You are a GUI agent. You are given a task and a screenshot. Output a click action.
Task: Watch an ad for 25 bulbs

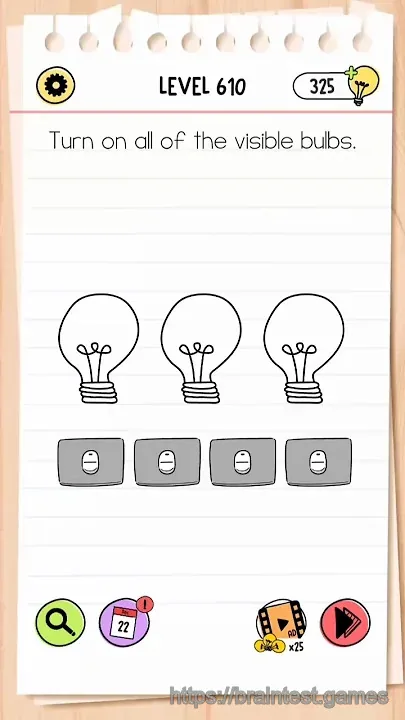pyautogui.click(x=281, y=625)
